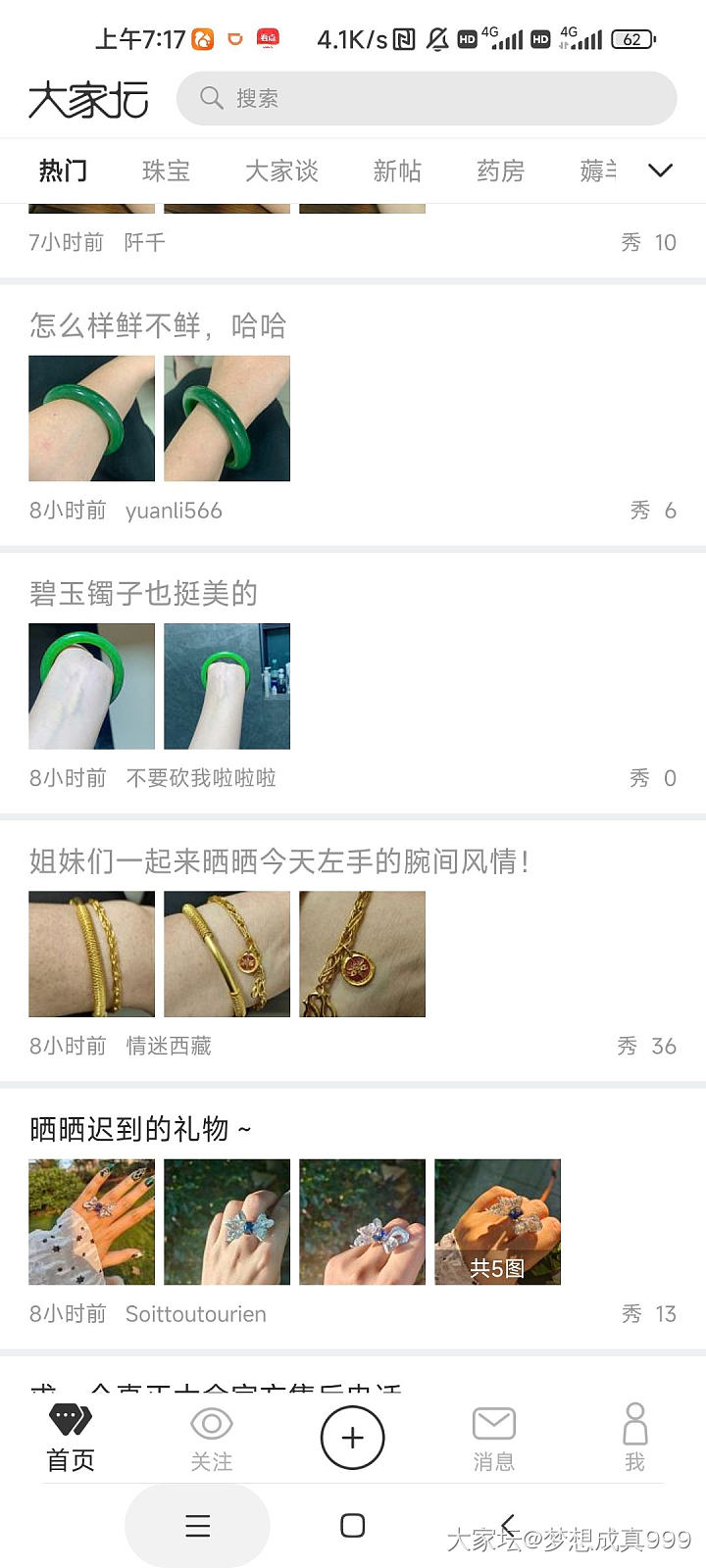
Task: Open the post 晒晒迟到的礼物
Action: (x=139, y=1129)
